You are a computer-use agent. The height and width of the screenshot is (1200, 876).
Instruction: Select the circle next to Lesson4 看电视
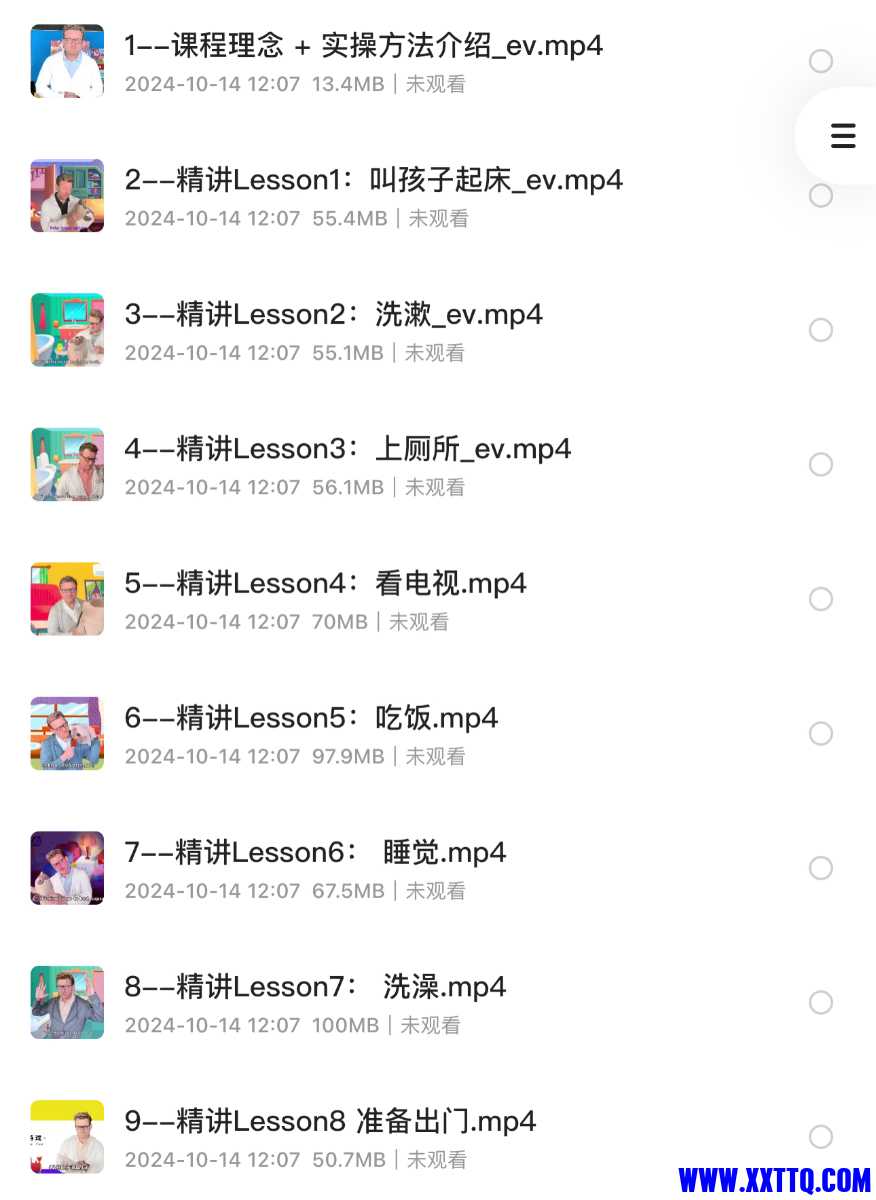click(x=821, y=599)
